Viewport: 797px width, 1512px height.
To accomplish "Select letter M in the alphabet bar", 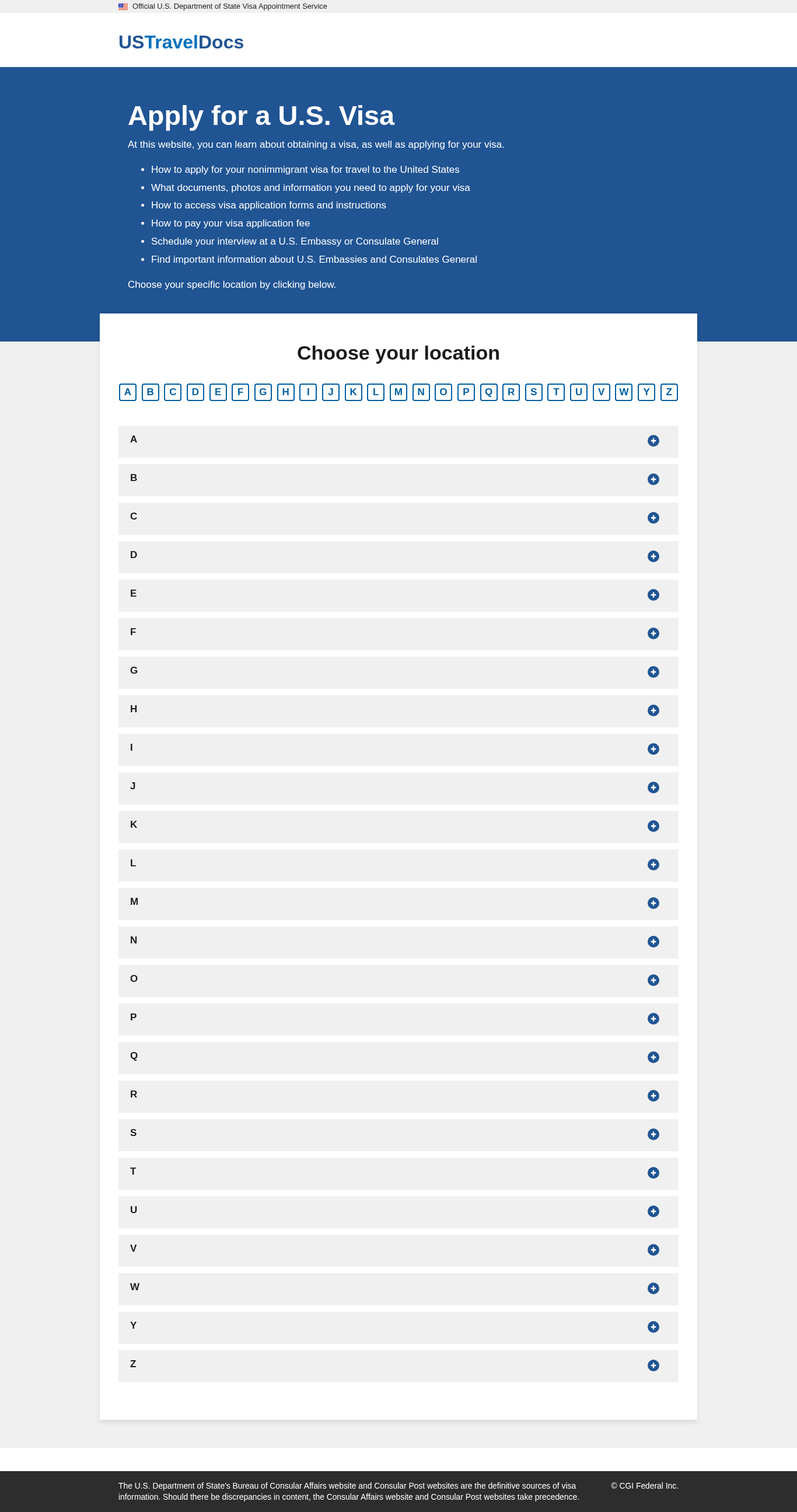I will [x=398, y=392].
